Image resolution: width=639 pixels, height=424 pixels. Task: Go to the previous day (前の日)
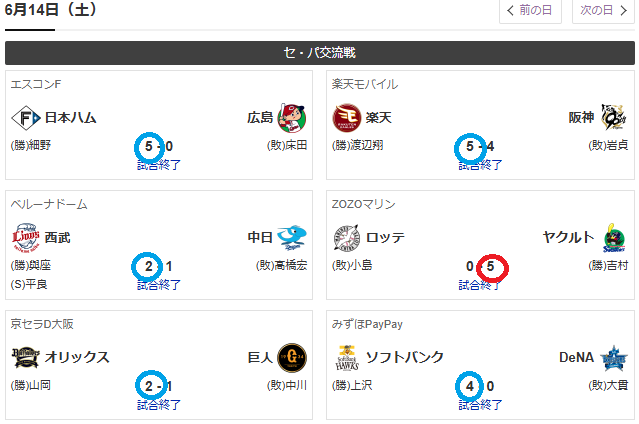(530, 11)
